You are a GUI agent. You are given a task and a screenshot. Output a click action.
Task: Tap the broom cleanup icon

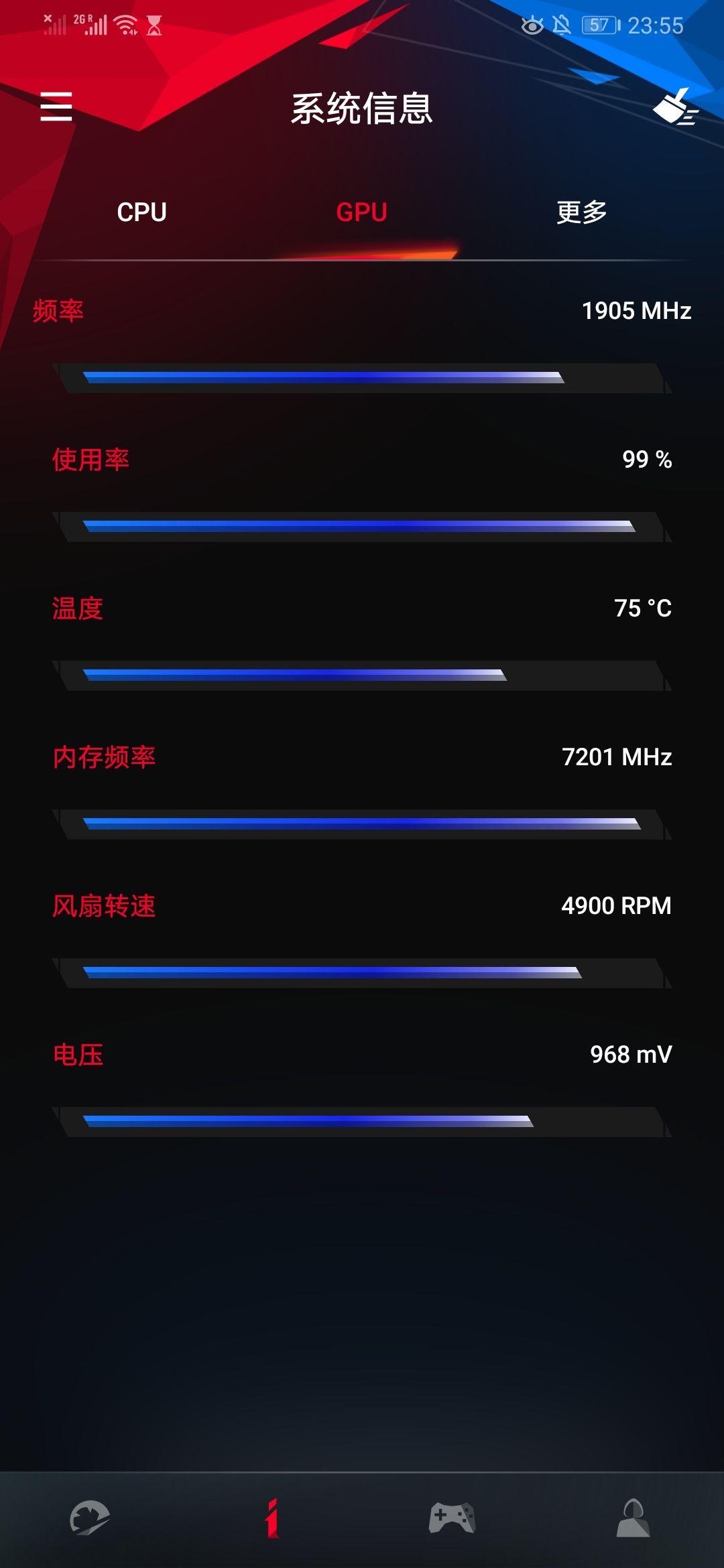click(676, 107)
